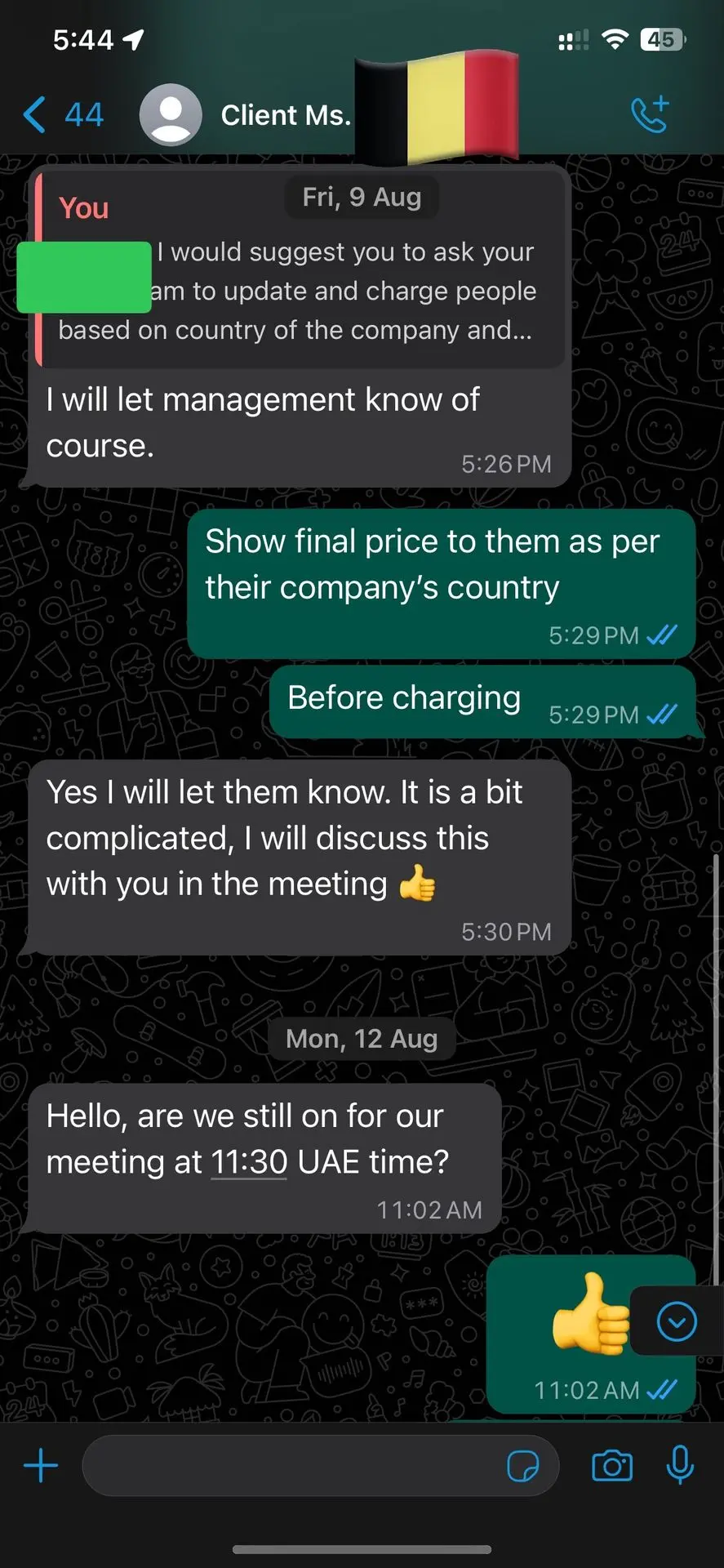724x1568 pixels.
Task: Tap the contact profile picture
Action: 171,115
